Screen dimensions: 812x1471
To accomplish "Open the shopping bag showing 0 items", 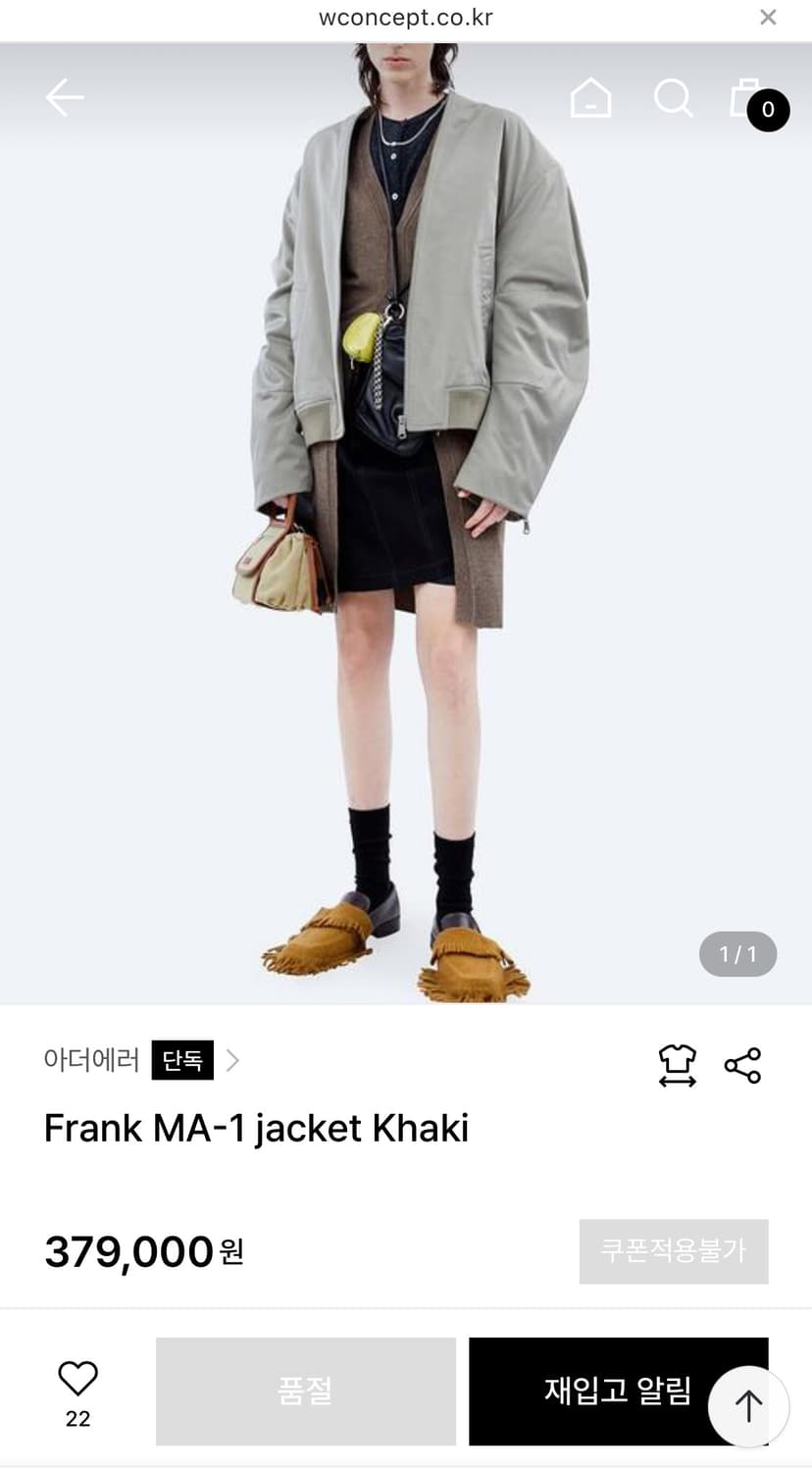I will click(747, 98).
